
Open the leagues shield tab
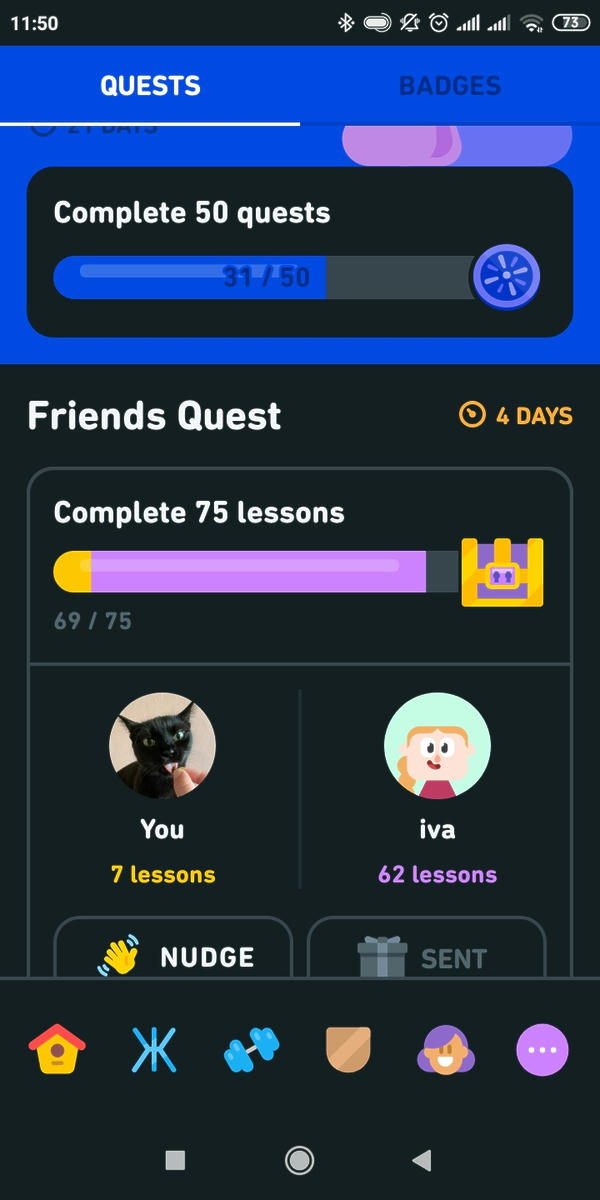coord(348,1051)
